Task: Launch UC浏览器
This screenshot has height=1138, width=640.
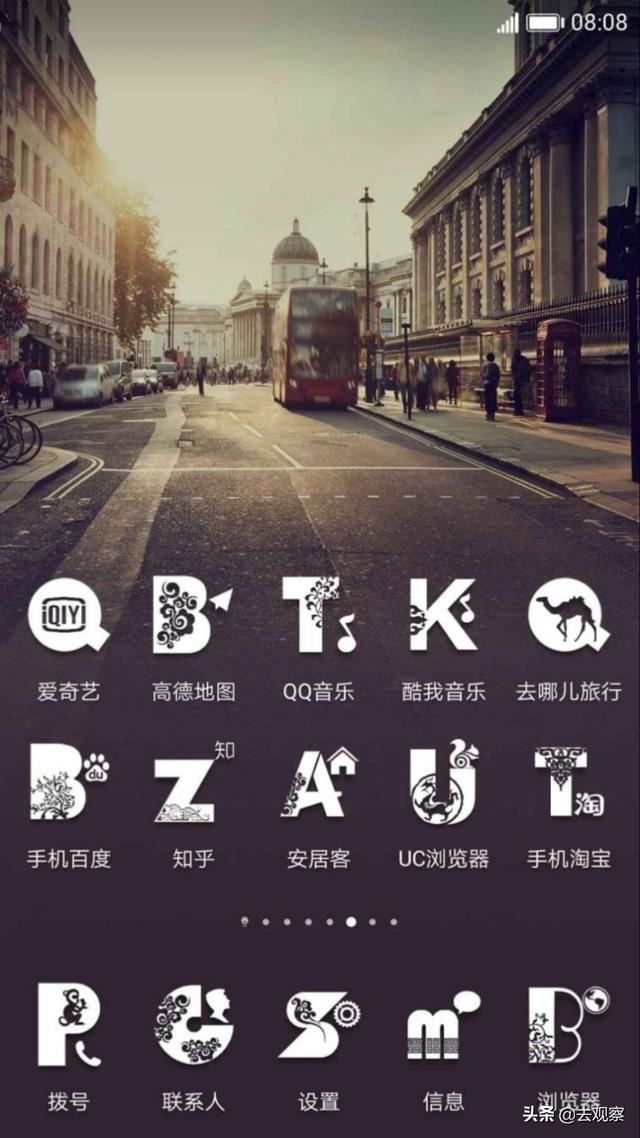Action: 443,783
